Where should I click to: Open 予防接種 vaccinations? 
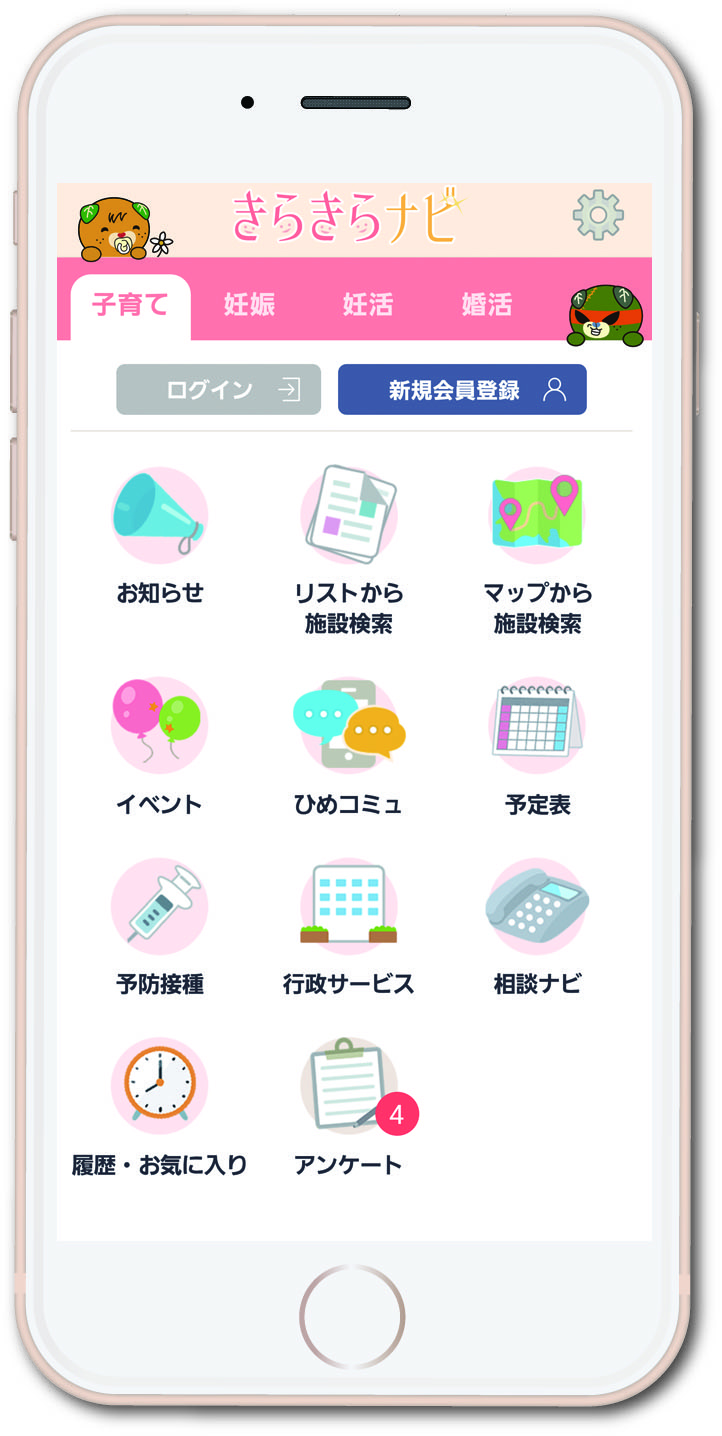159,927
